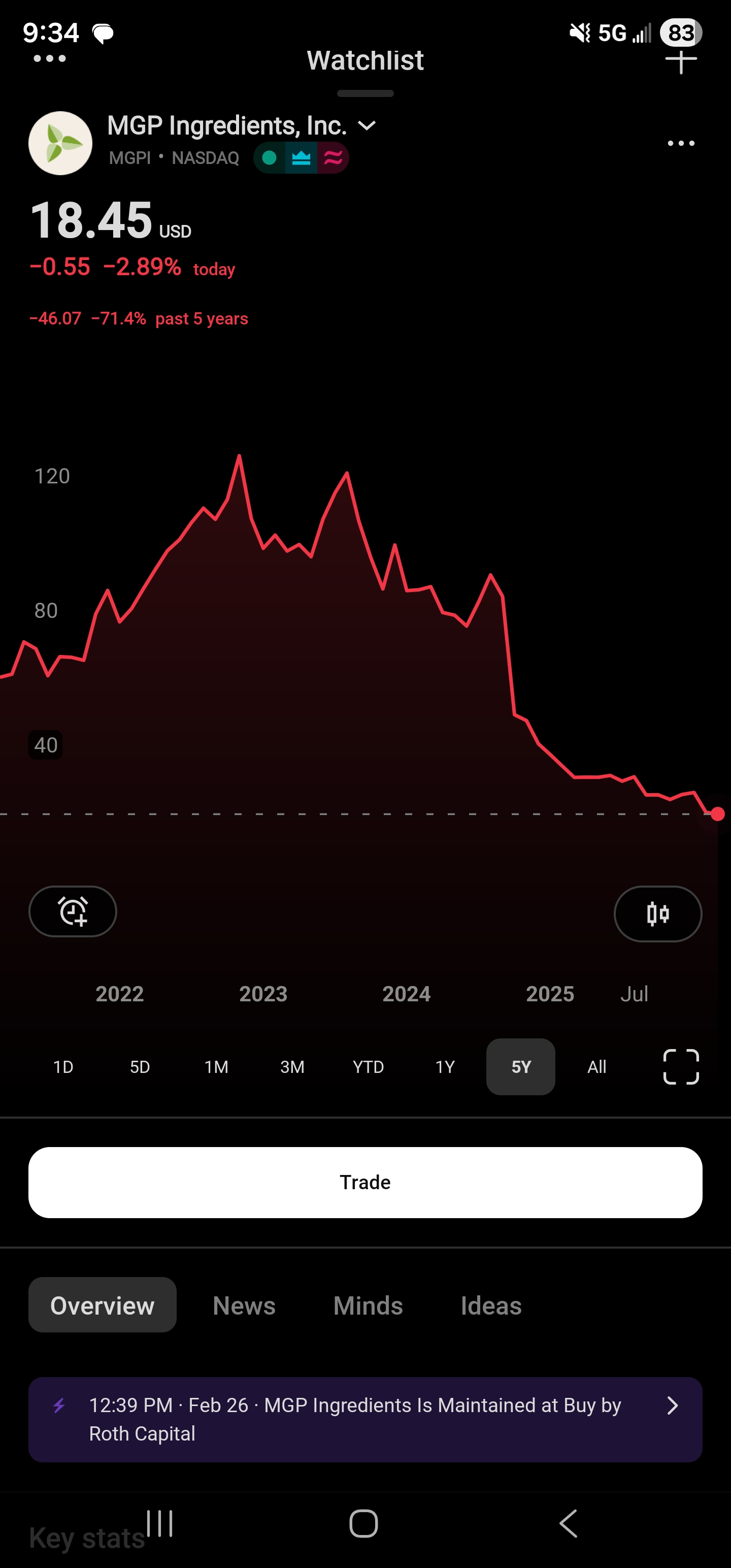This screenshot has height=1568, width=731.
Task: Add a symbol with the plus icon
Action: pyautogui.click(x=680, y=61)
